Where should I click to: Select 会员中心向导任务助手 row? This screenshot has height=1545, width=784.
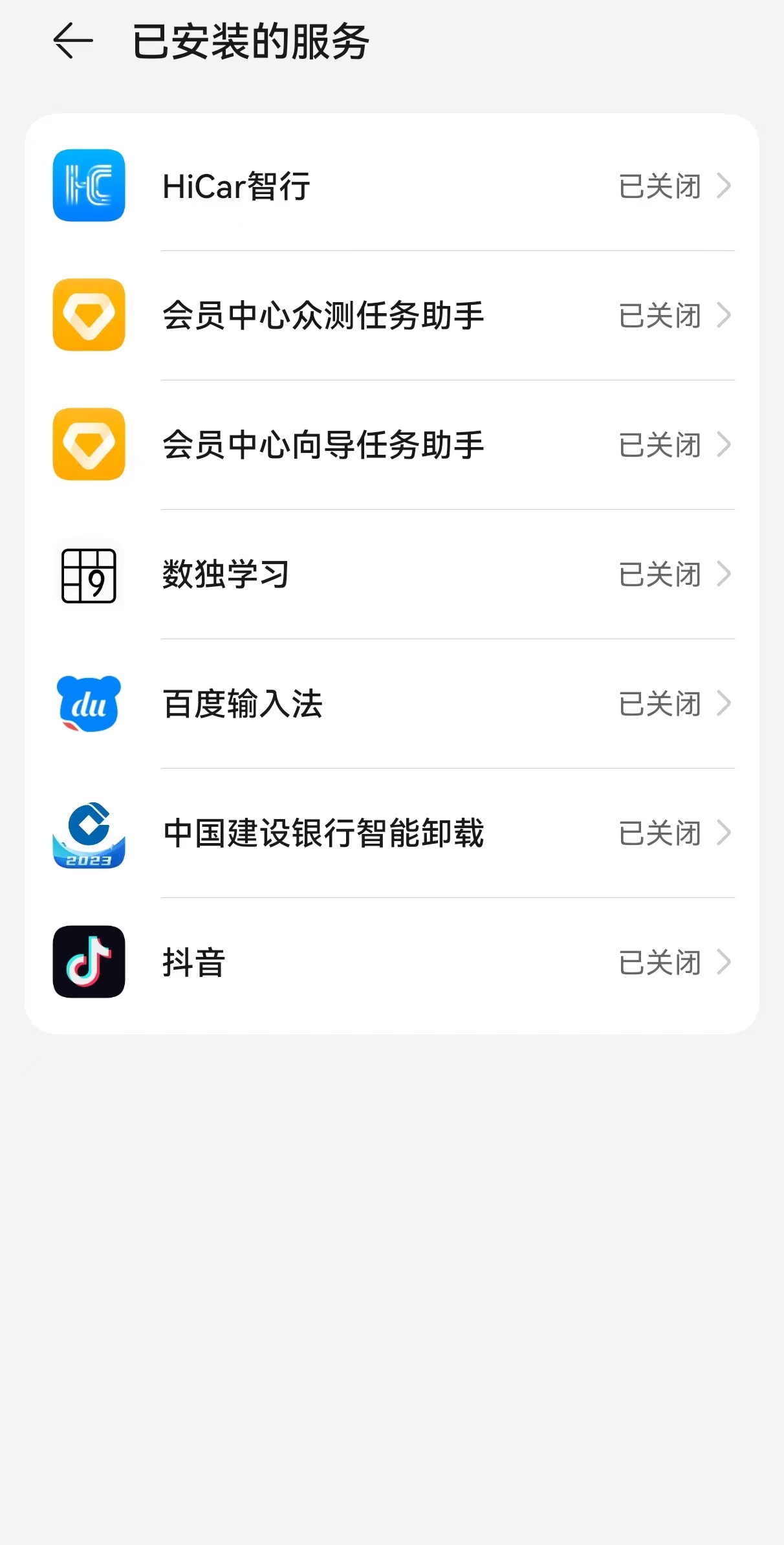click(x=392, y=445)
